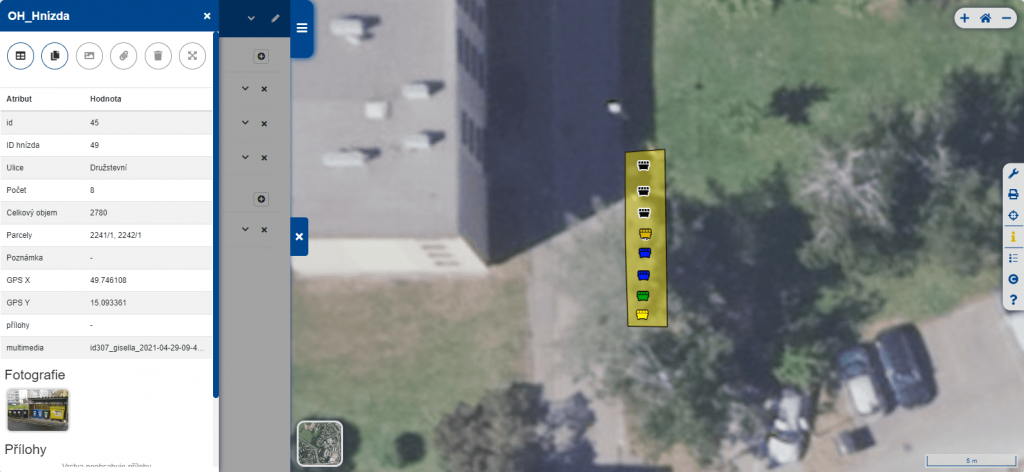This screenshot has width=1024, height=472.
Task: Collapse the side panel with the X tab
Action: click(x=299, y=236)
